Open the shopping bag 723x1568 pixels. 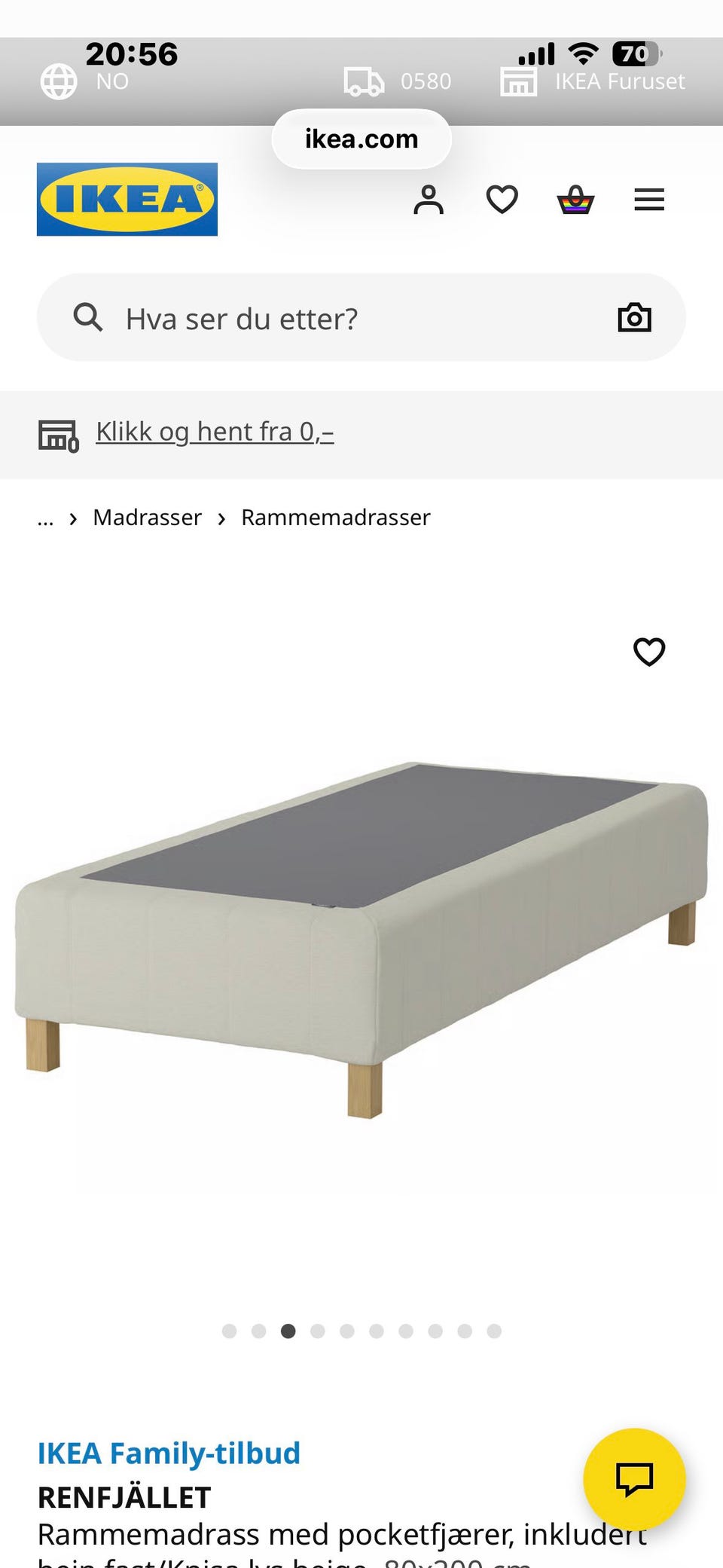pos(575,200)
